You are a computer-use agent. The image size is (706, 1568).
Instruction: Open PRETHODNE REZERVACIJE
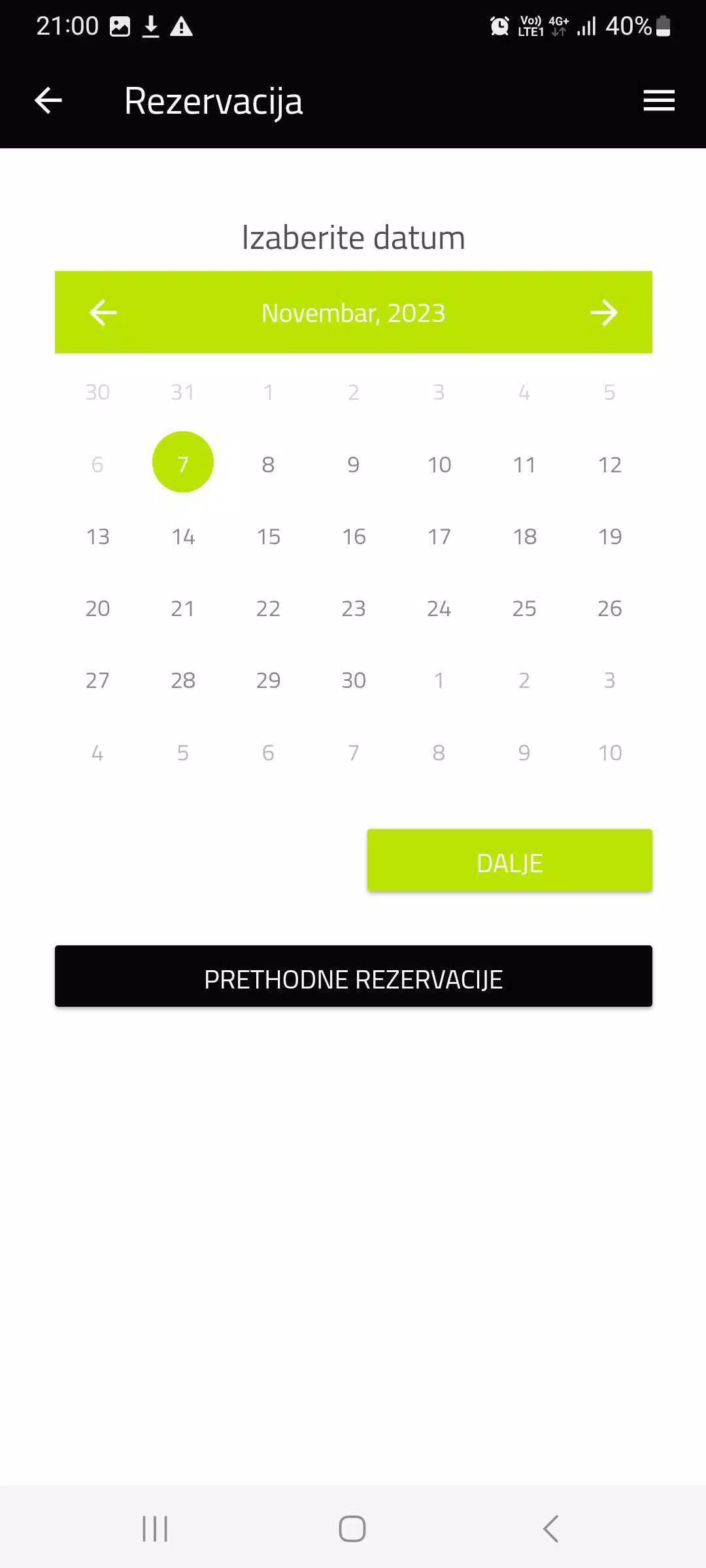tap(354, 976)
